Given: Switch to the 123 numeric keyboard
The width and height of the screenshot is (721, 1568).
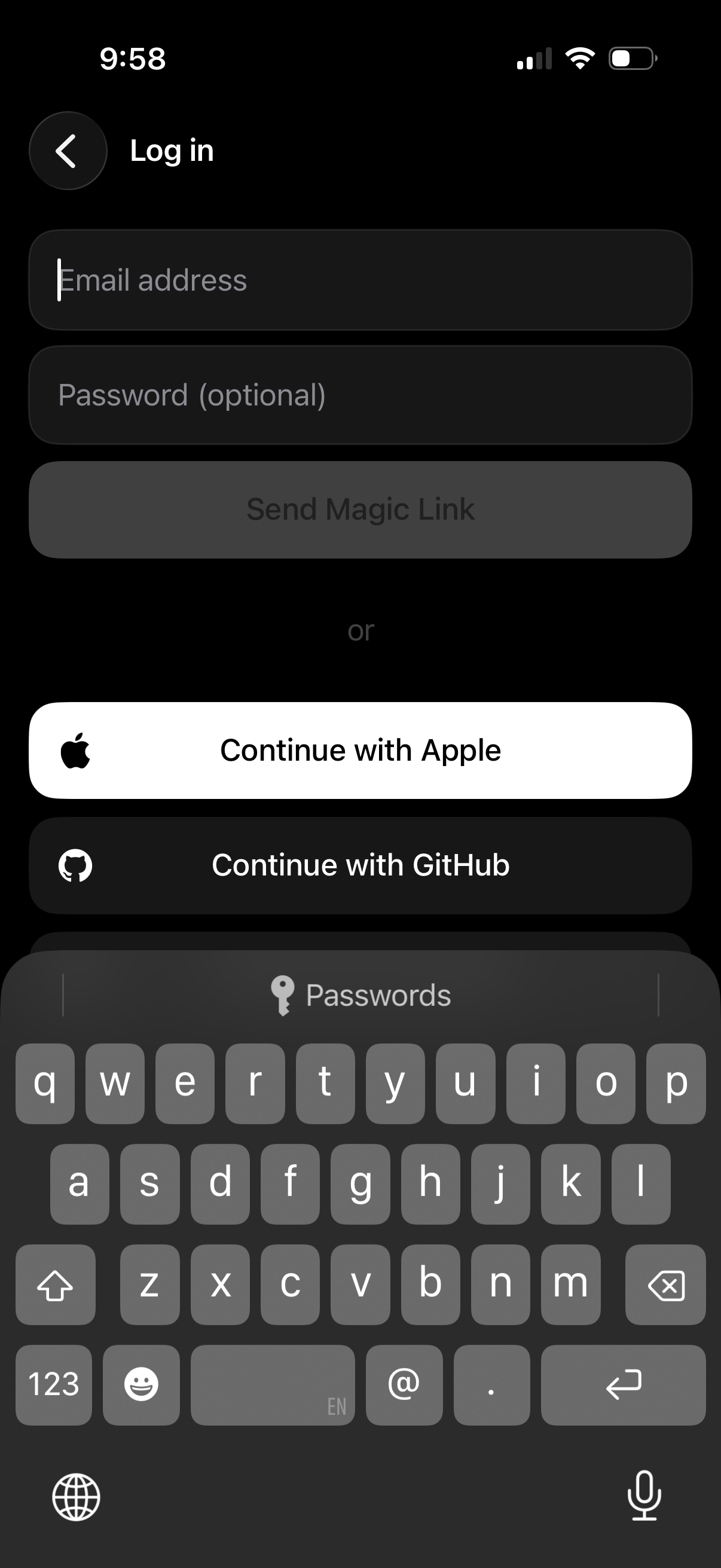Looking at the screenshot, I should click(54, 1384).
